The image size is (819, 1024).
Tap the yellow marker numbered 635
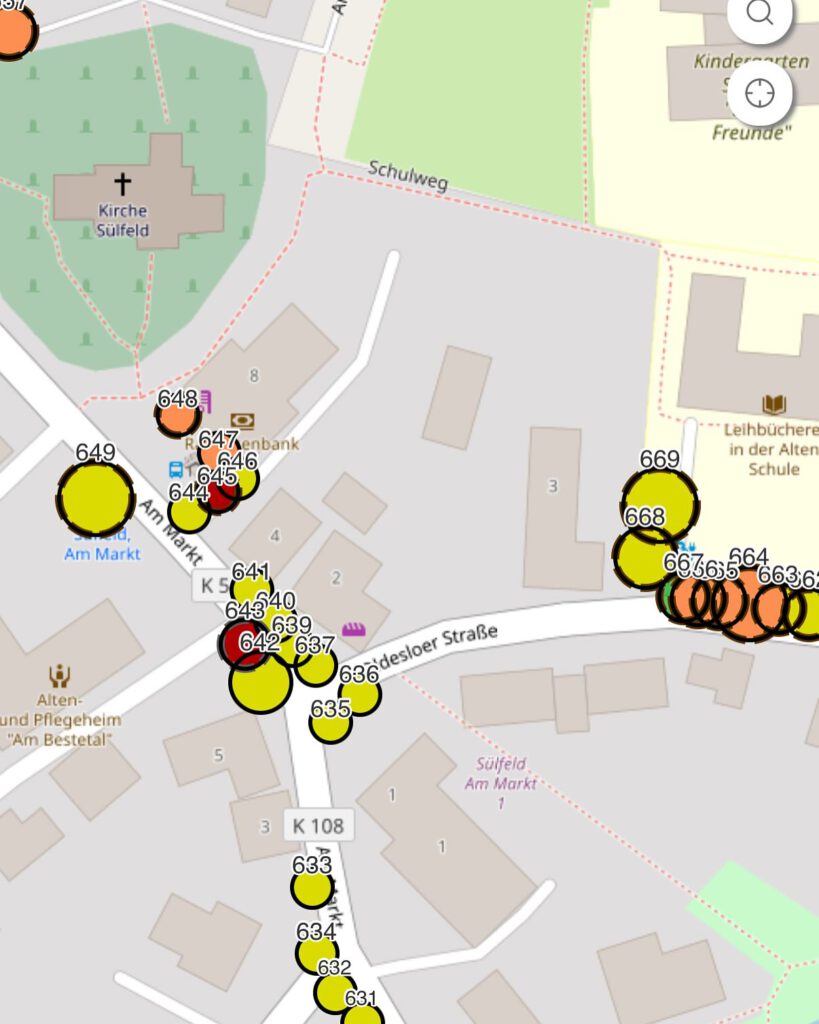(330, 723)
